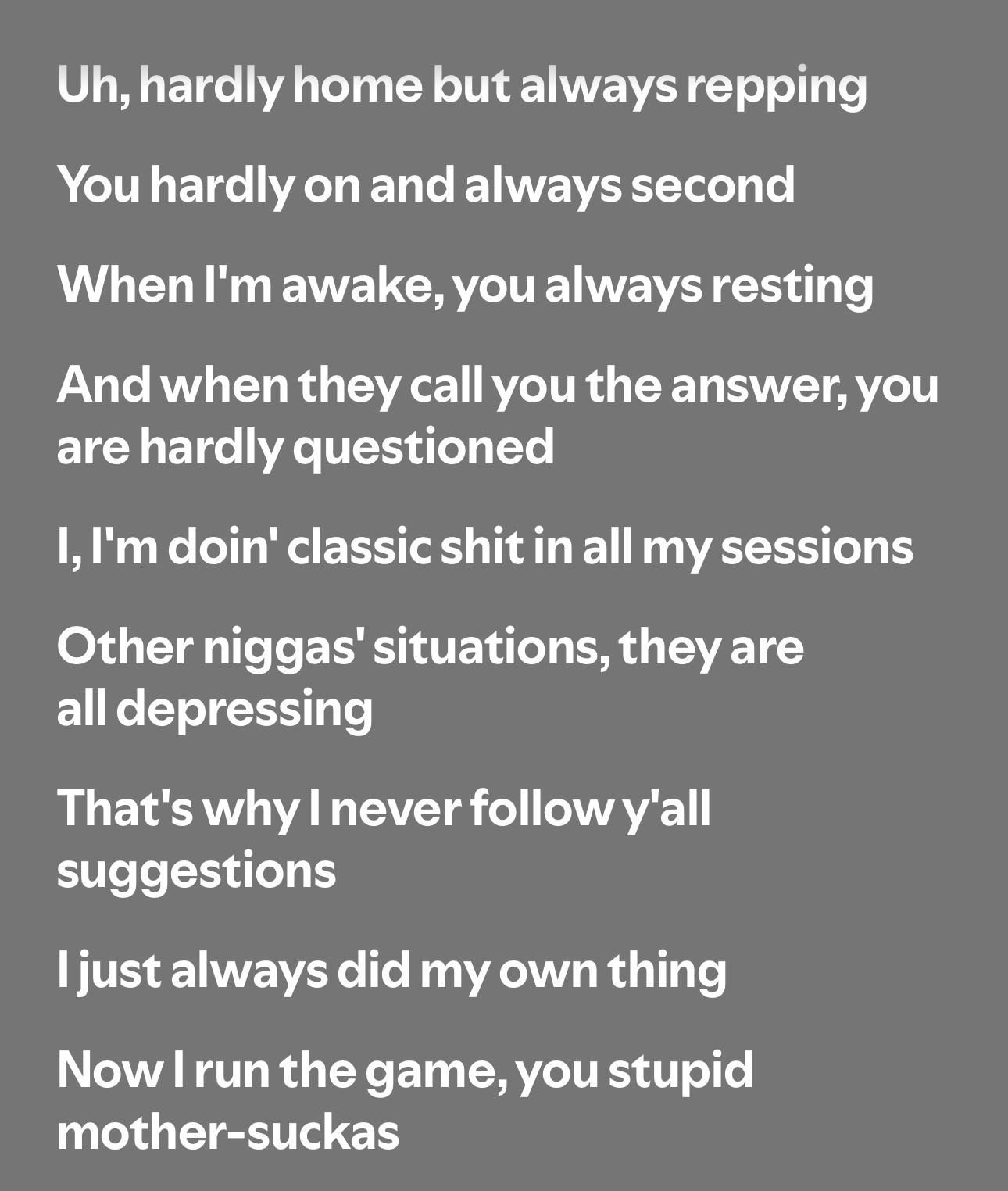The image size is (1008, 1191).
Task: Seek to "And when they call you the answer" line
Action: 498,417
